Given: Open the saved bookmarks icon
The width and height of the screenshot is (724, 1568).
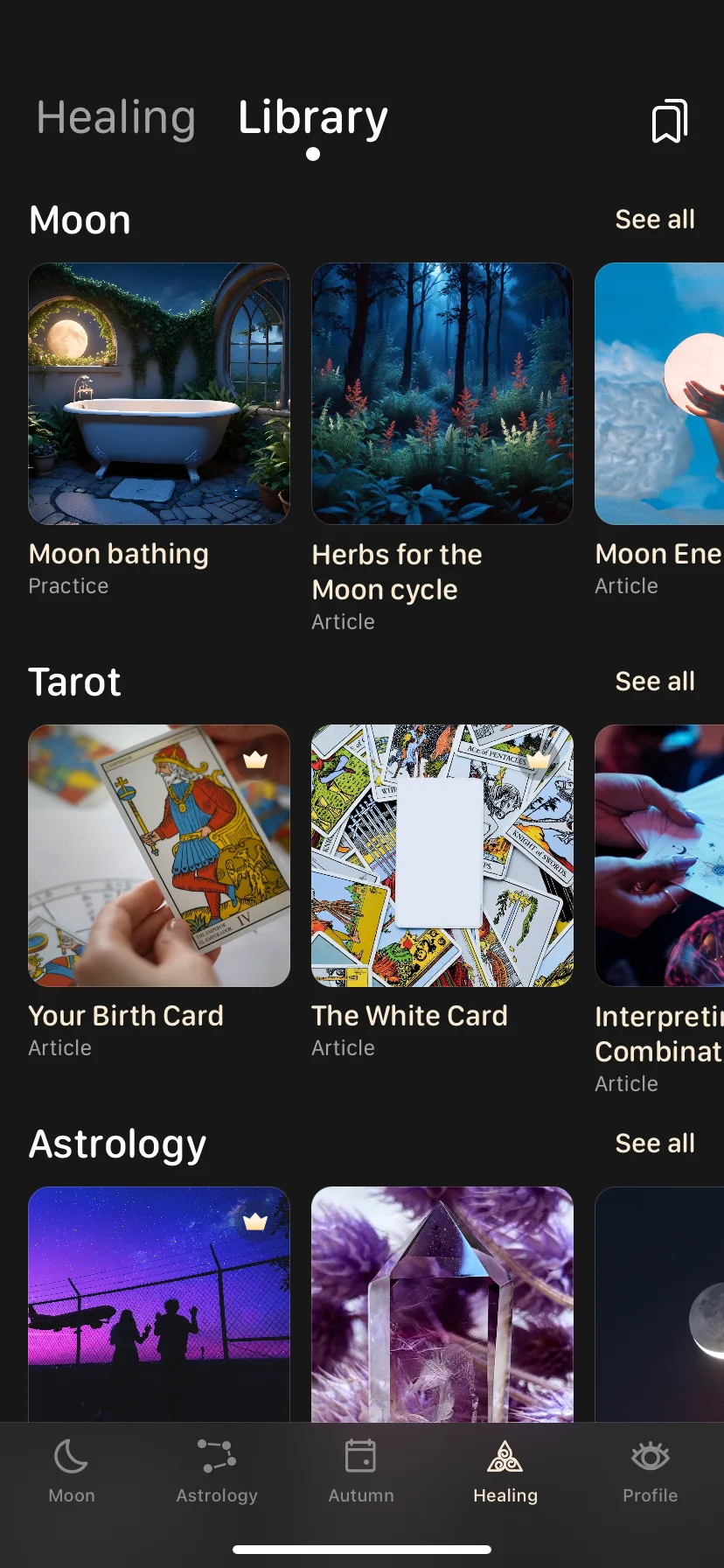Looking at the screenshot, I should click(670, 121).
